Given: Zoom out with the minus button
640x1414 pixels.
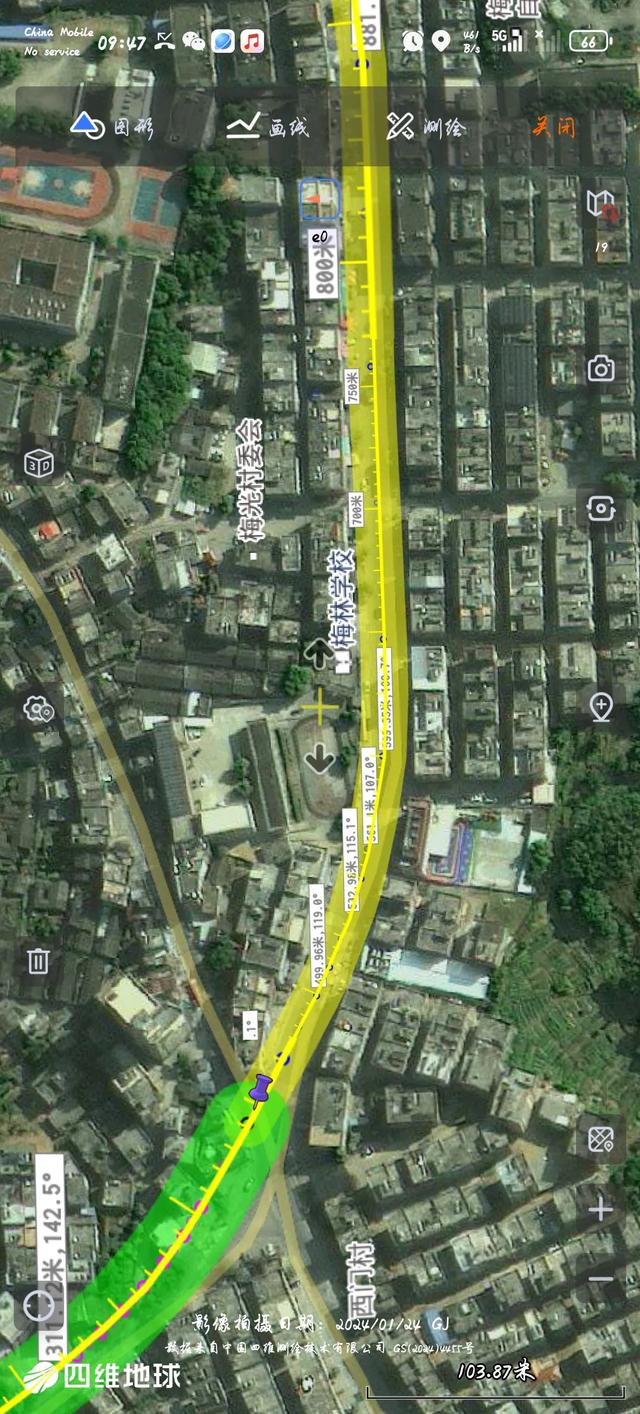Looking at the screenshot, I should point(601,1279).
